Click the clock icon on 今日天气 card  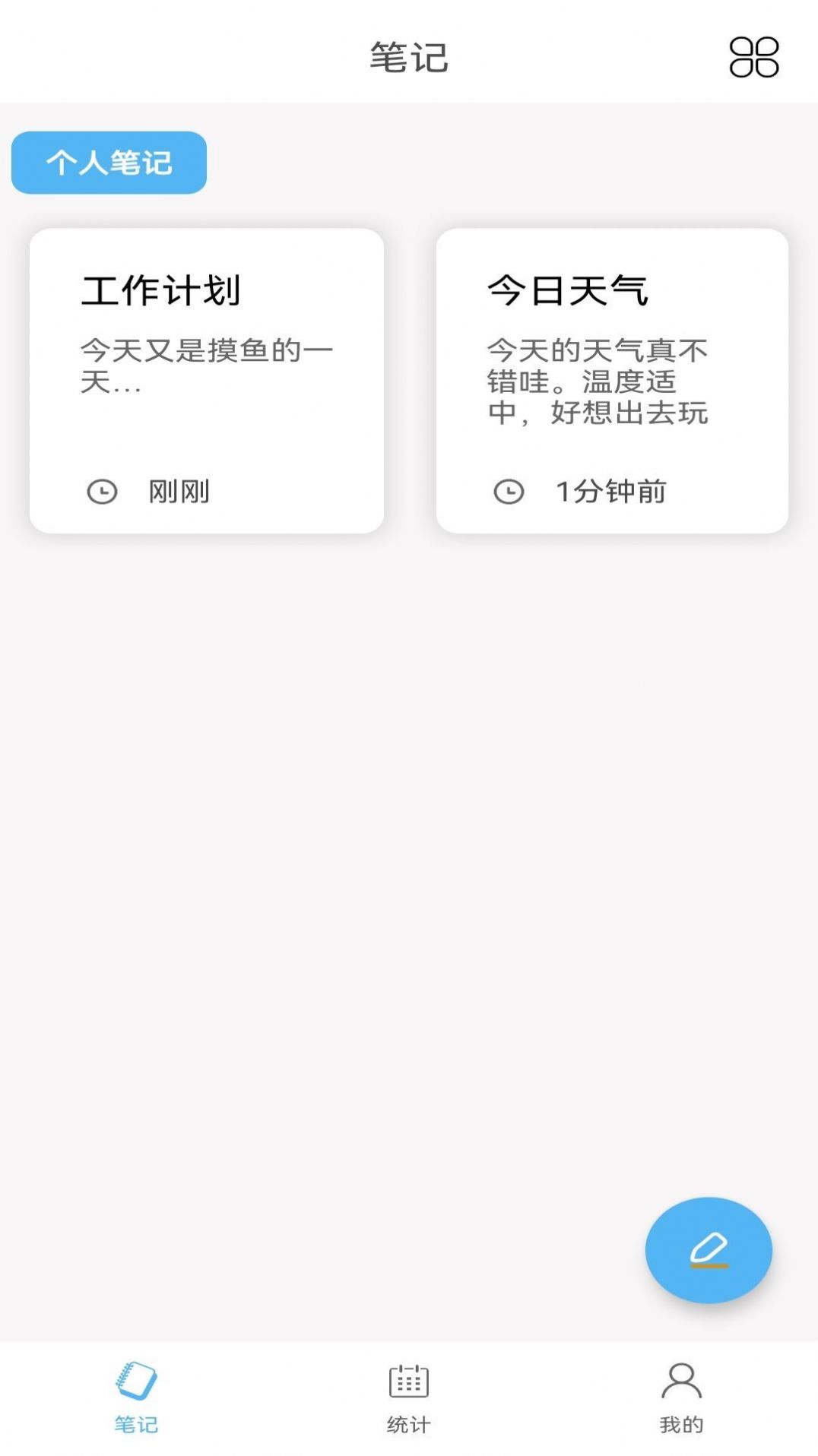pos(509,492)
